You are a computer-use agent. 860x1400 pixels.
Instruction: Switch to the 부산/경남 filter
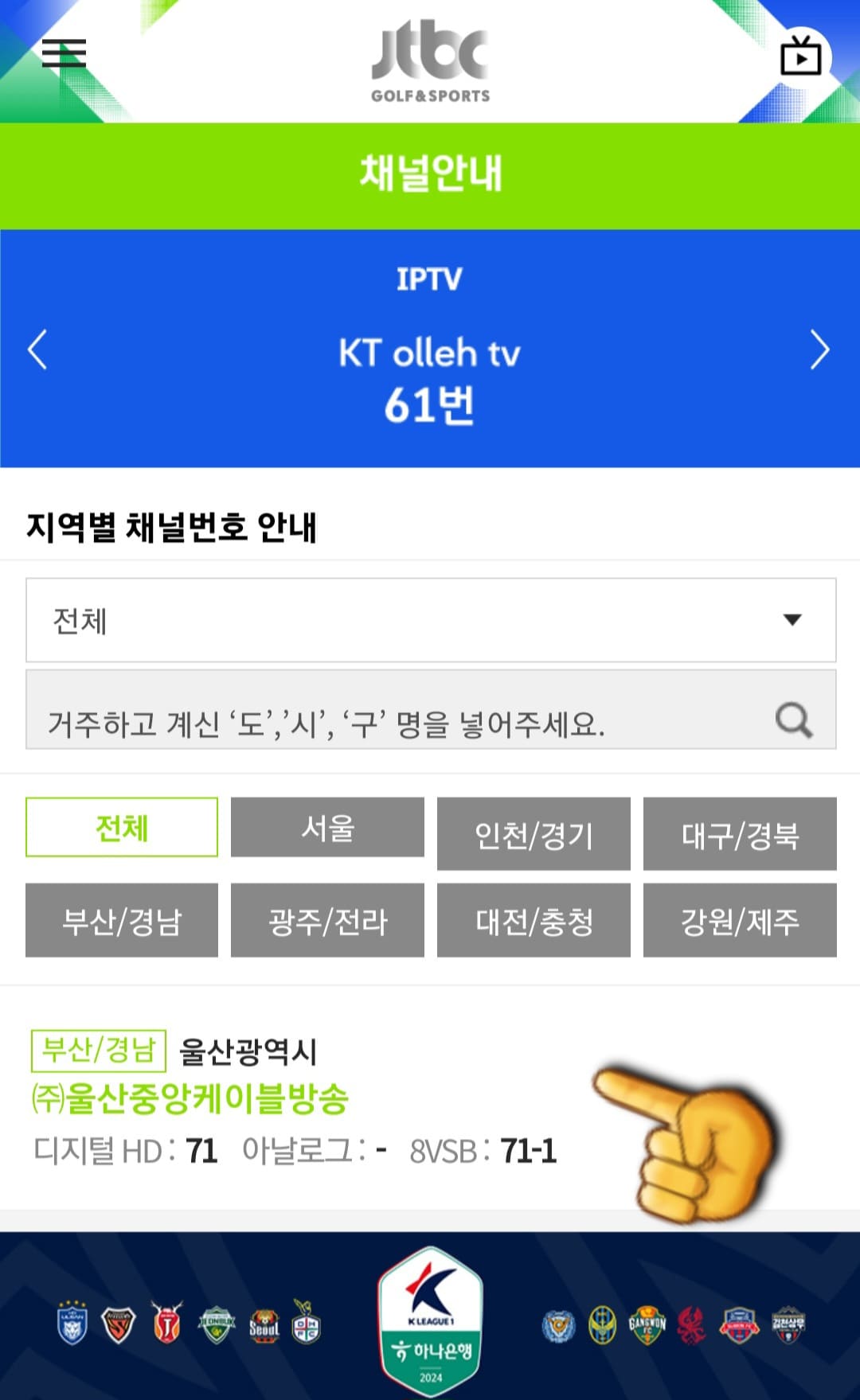(121, 921)
